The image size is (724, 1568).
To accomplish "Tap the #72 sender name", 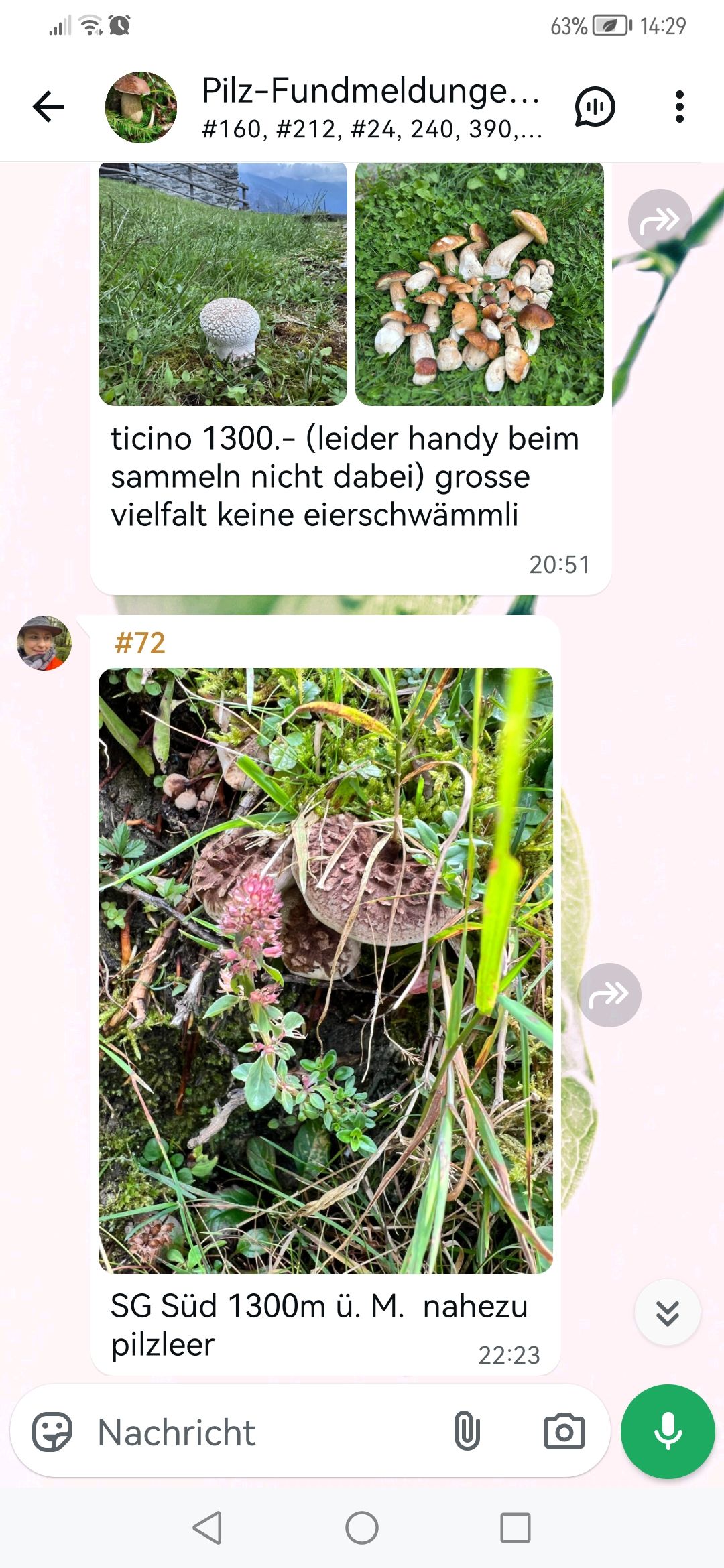I will (139, 643).
